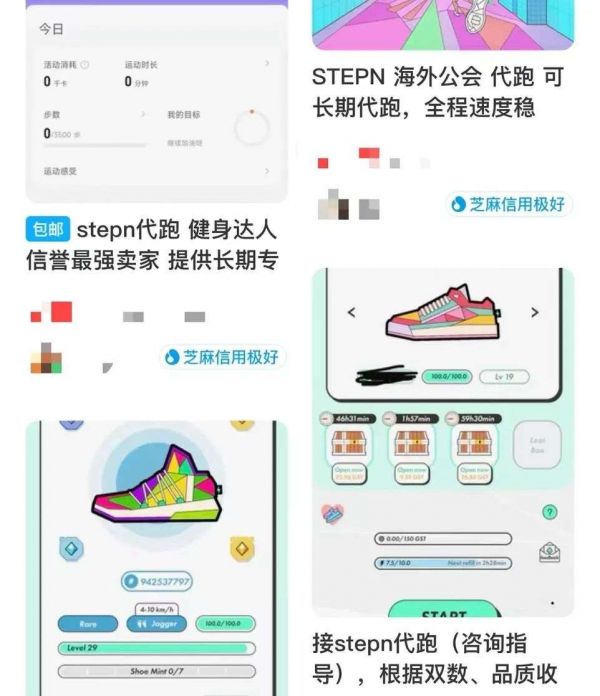The height and width of the screenshot is (696, 600).
Task: Open the 'stepn代跑 健身达人' listing with the 包邮 tag
Action: tap(155, 245)
